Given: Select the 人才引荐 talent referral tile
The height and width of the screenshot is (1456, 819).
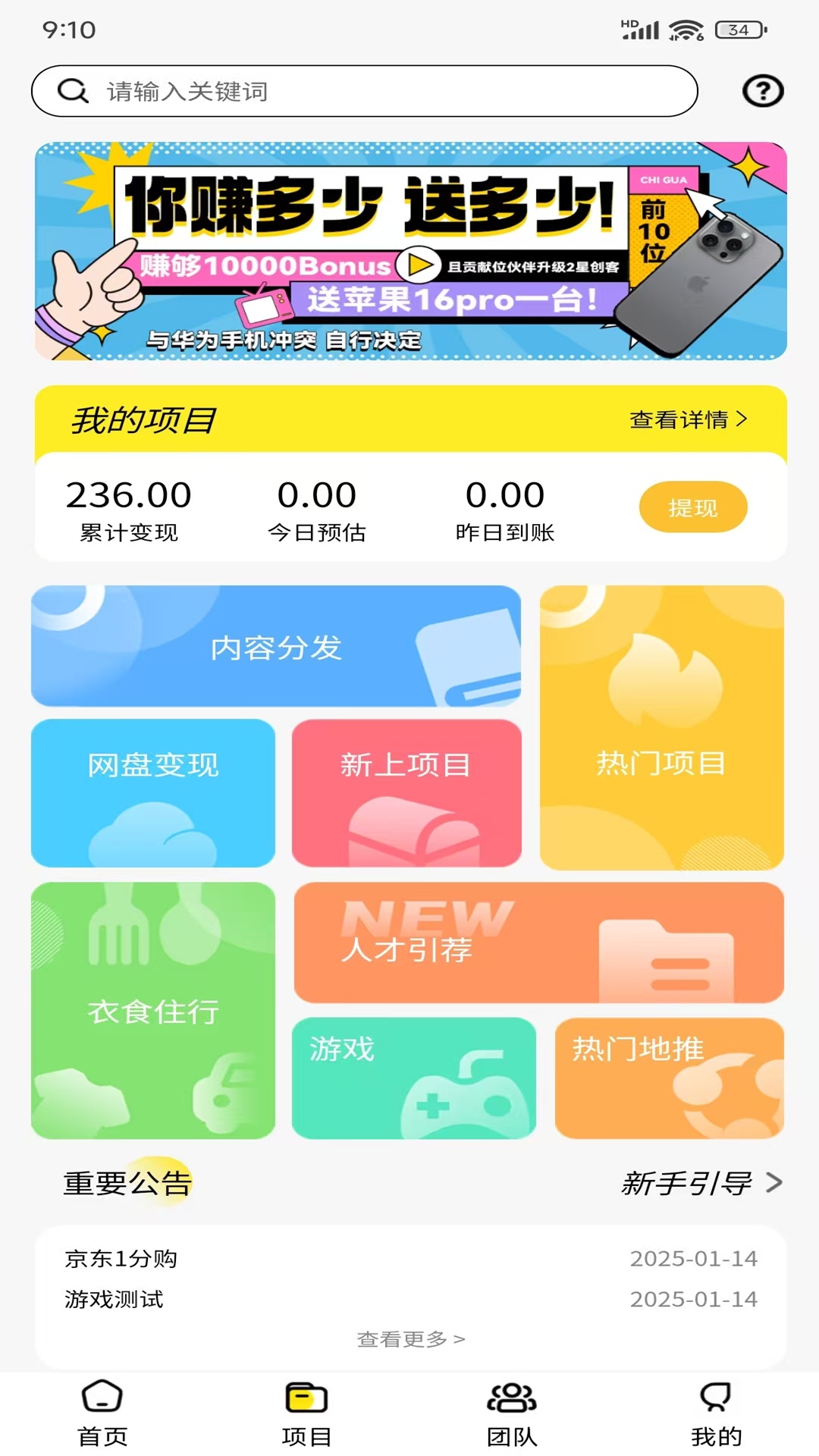Looking at the screenshot, I should click(538, 944).
